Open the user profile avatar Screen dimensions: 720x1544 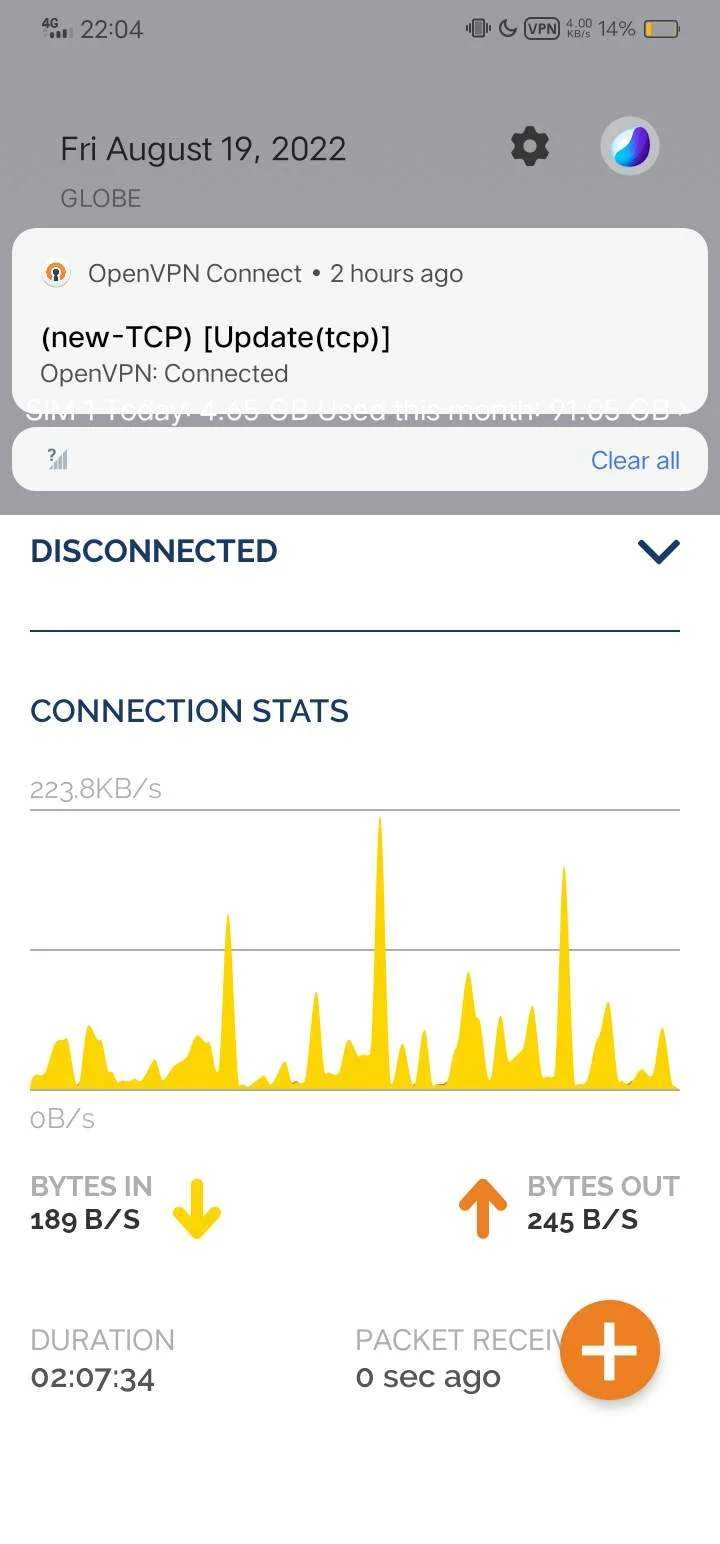pos(630,147)
